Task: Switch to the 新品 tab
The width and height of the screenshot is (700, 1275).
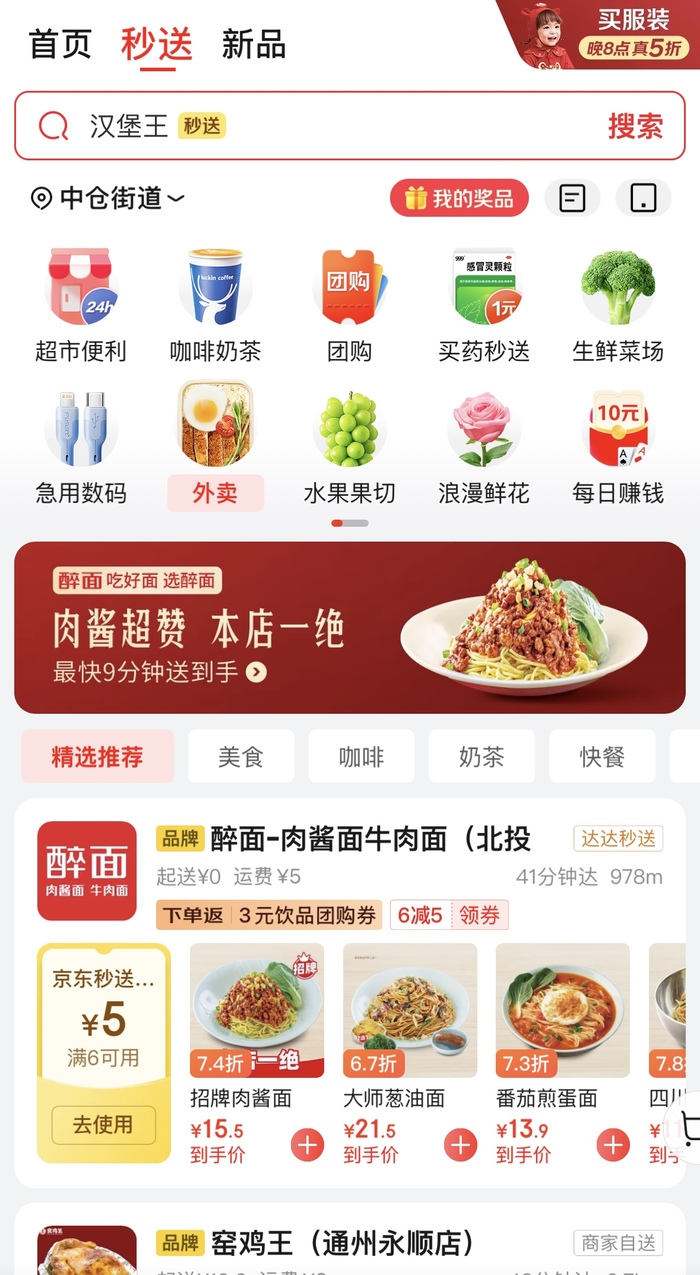Action: pos(253,45)
